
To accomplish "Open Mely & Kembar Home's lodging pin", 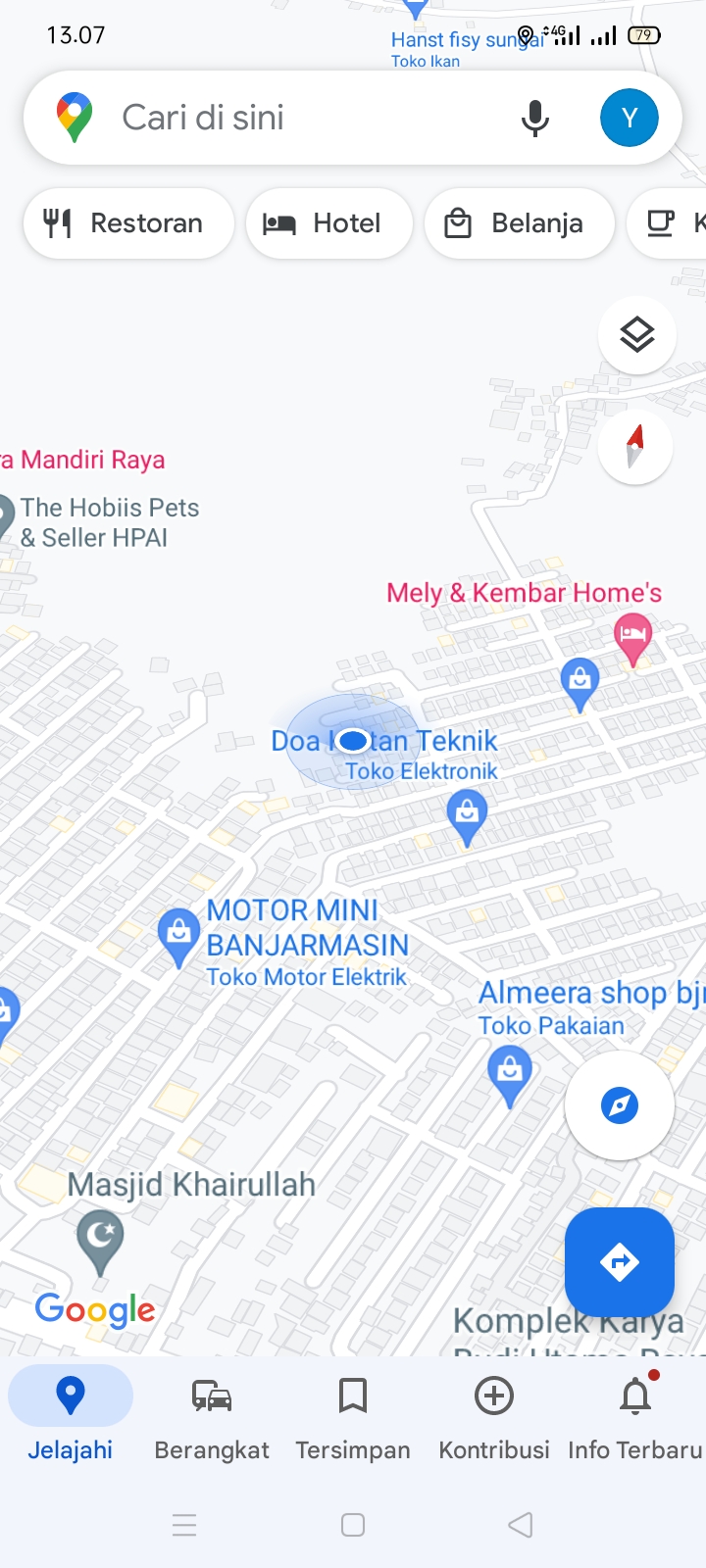I will coord(632,634).
